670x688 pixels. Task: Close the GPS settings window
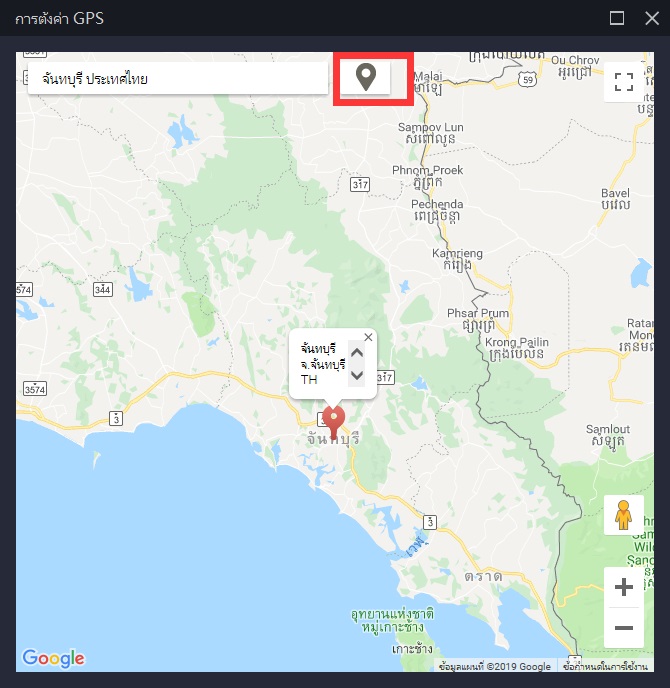652,17
